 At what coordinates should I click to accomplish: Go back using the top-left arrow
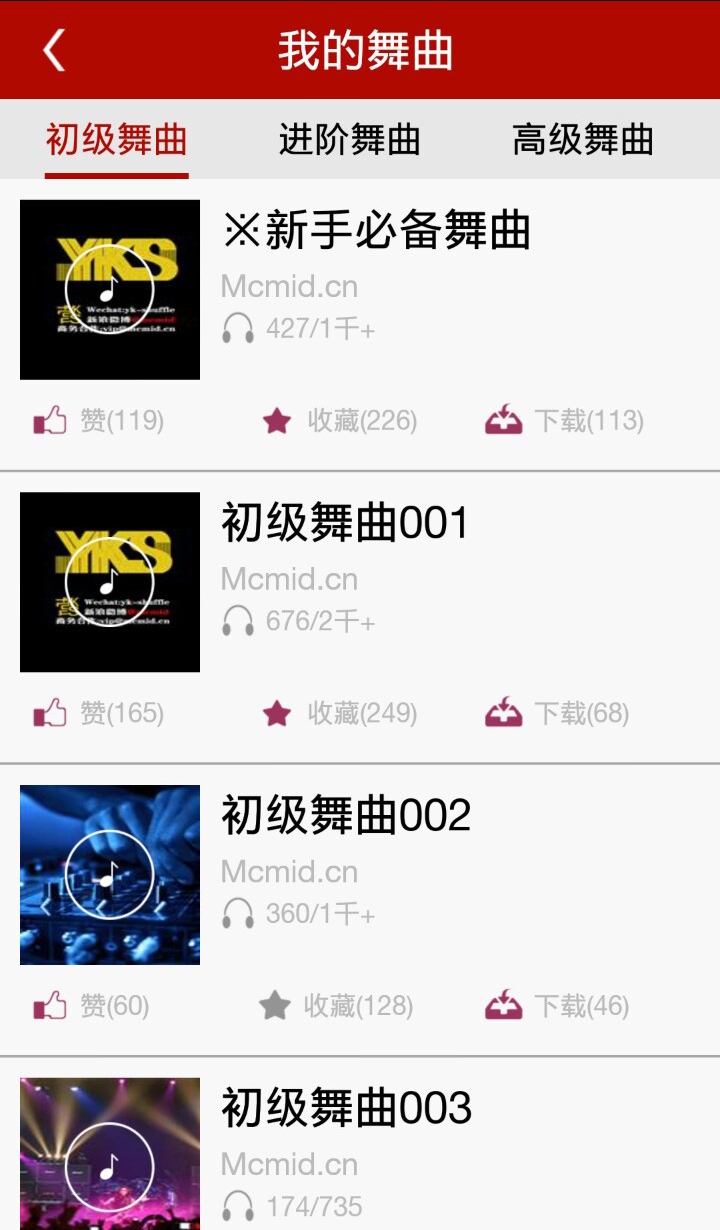tap(54, 50)
